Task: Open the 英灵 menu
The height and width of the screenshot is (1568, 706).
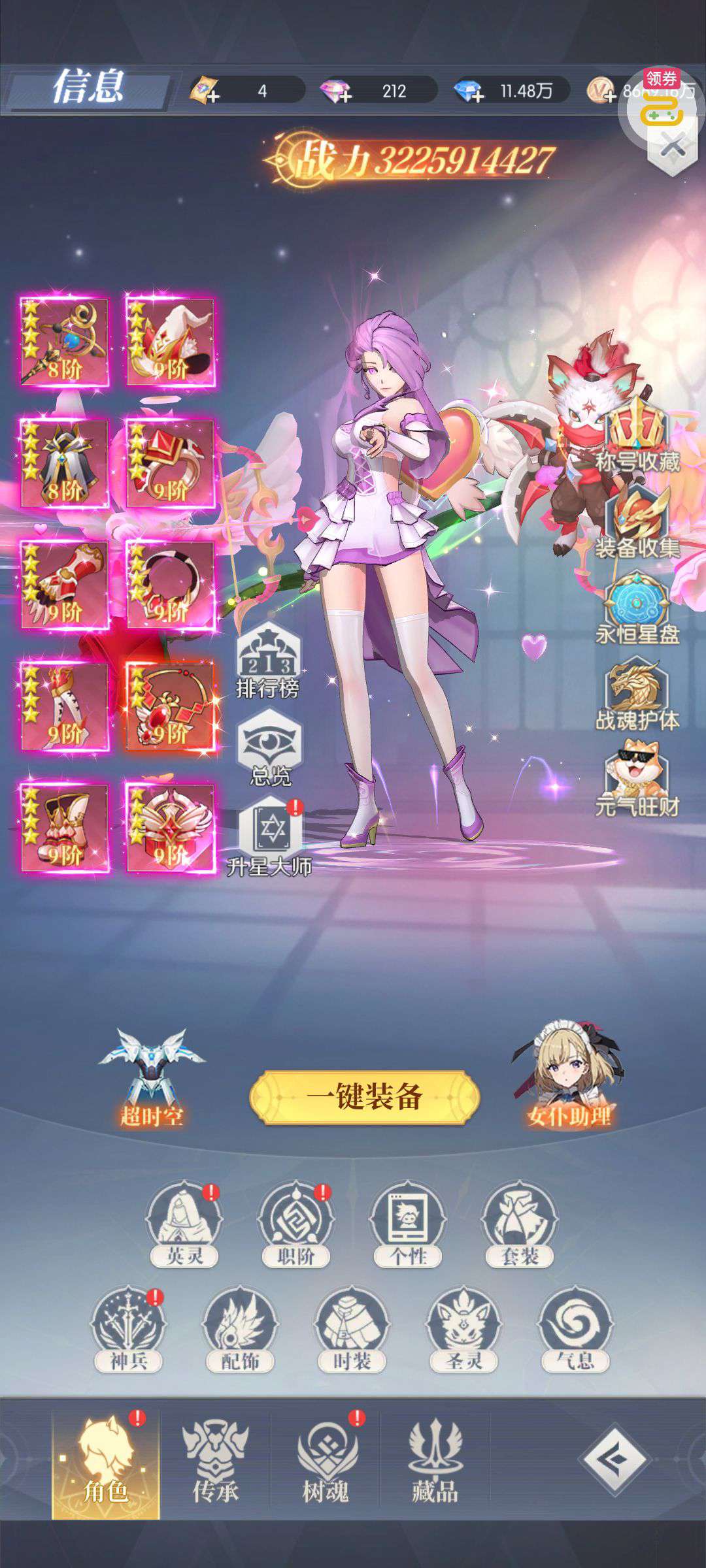Action: pos(184,1223)
